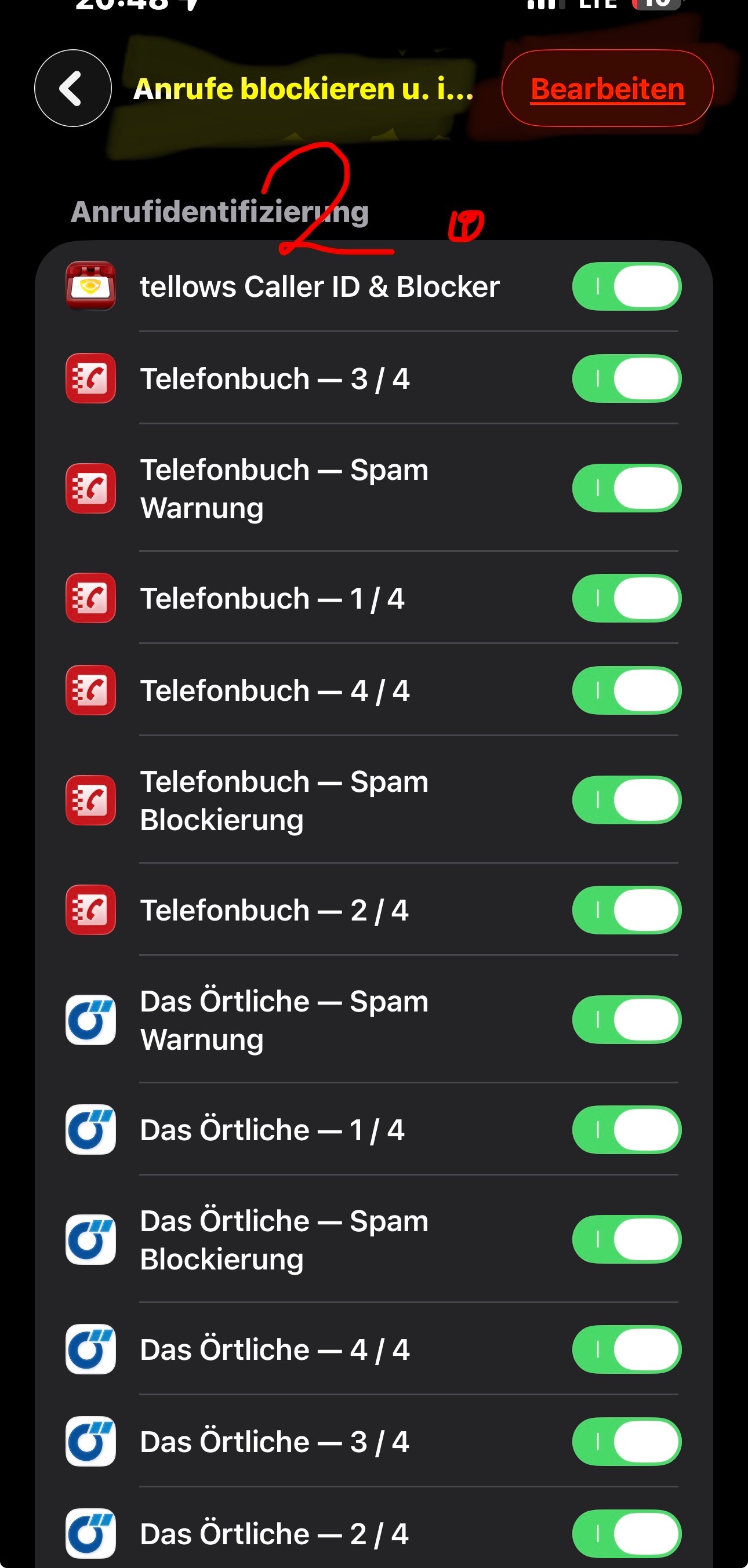Tap the Bearbeiten button
This screenshot has width=748, height=1568.
coord(607,89)
